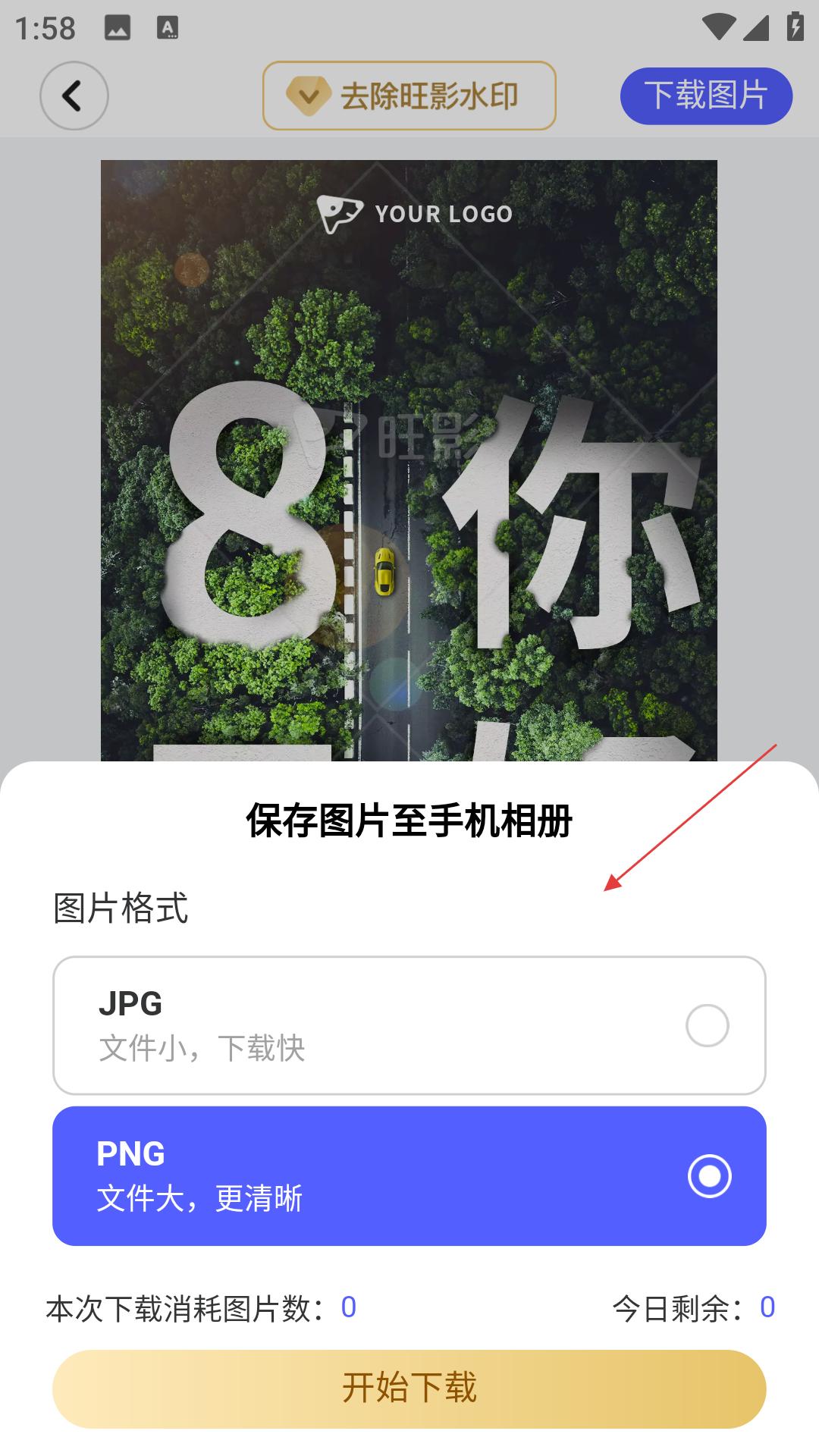Tap the 去除旺影水印 remove watermark button
The image size is (819, 1456).
409,96
